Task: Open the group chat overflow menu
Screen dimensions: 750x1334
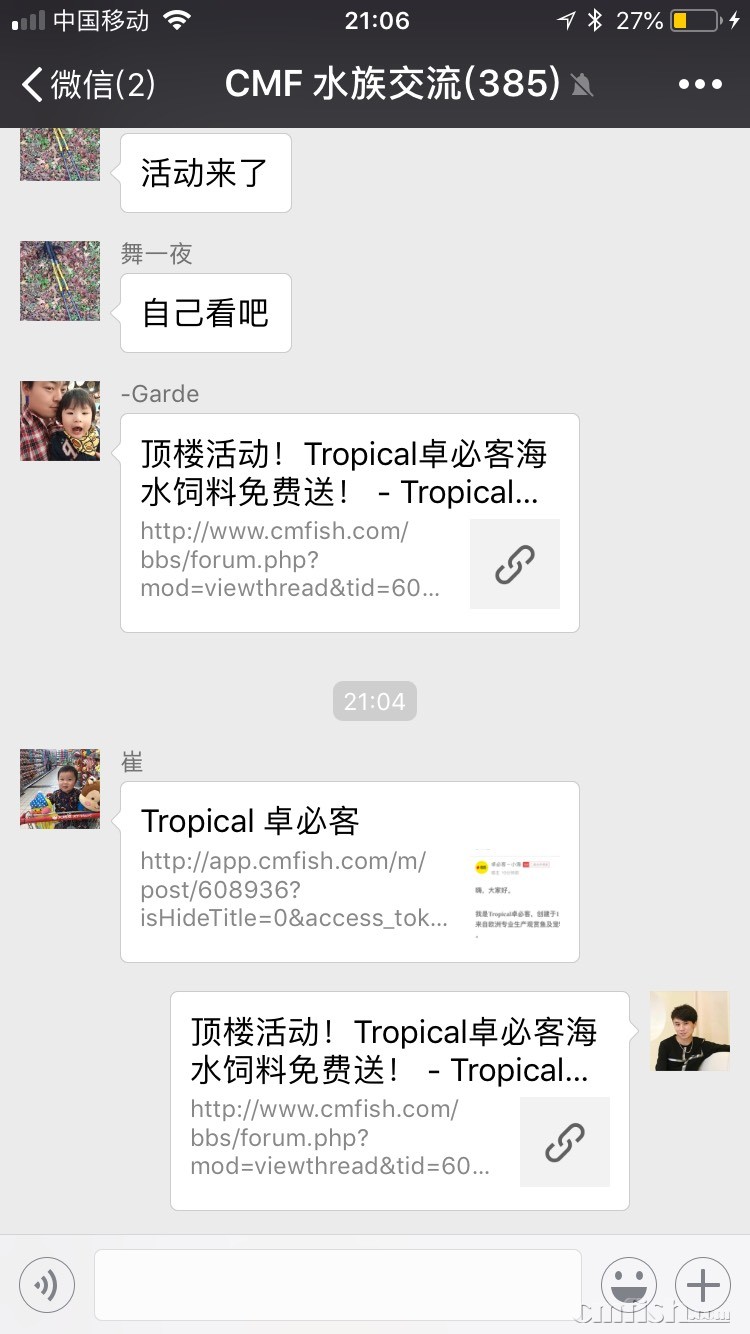Action: click(x=700, y=84)
